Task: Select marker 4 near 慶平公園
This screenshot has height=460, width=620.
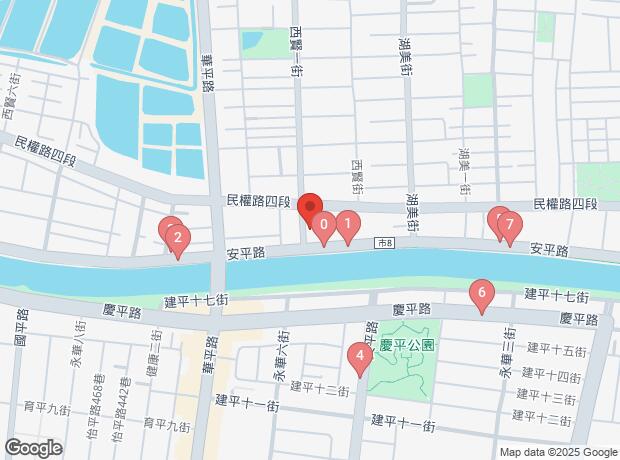Action: (359, 355)
